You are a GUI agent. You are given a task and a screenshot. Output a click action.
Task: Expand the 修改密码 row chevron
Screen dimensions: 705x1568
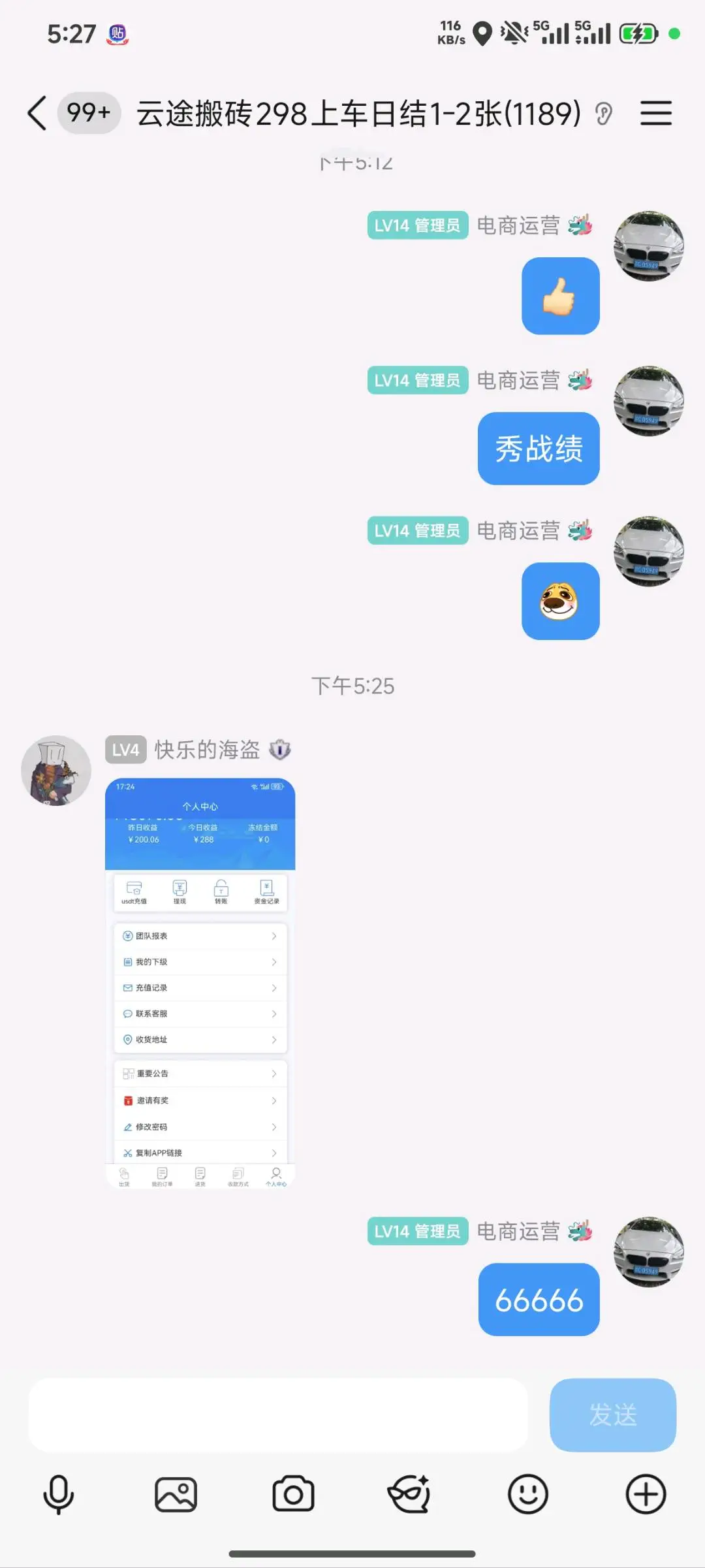pos(274,1126)
